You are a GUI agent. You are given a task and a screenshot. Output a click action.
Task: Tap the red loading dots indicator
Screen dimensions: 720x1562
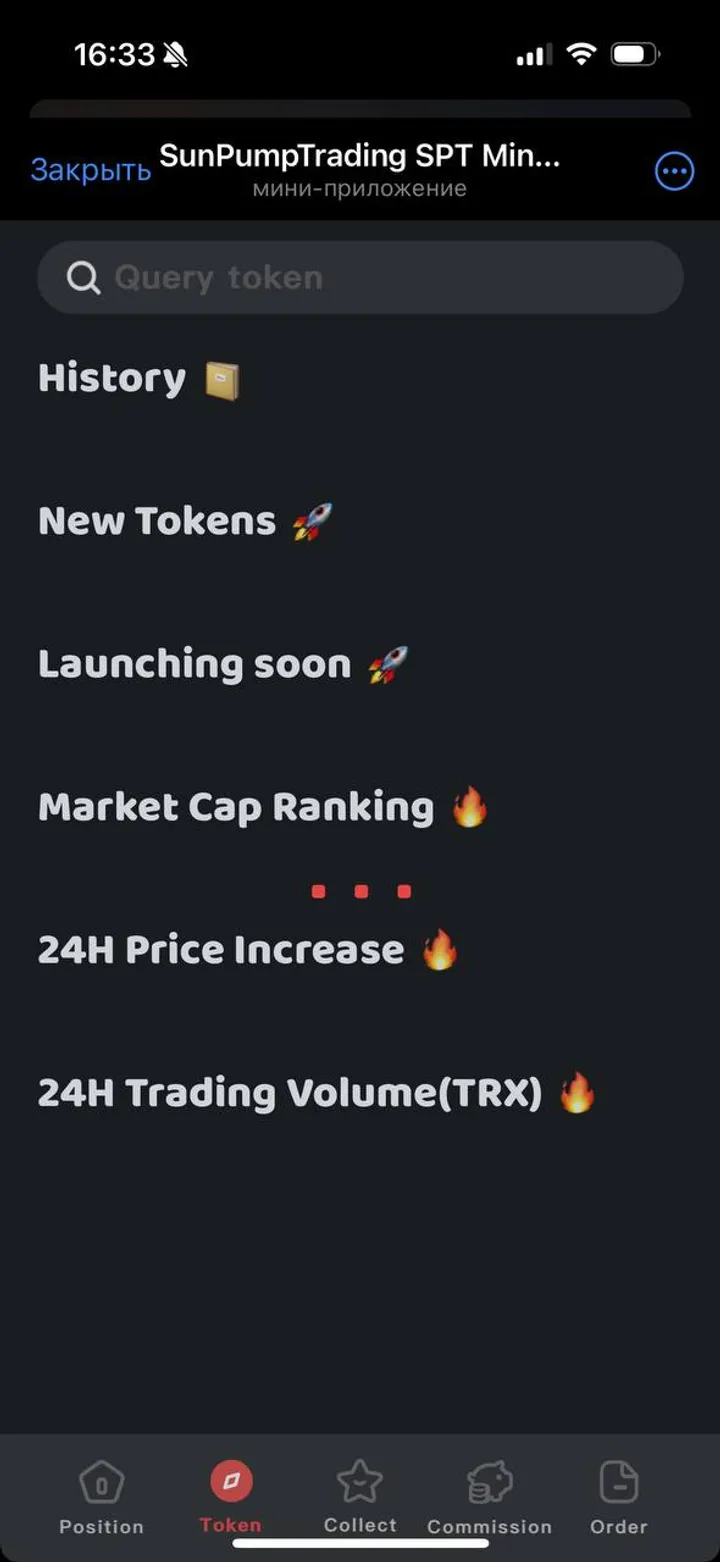coord(361,890)
